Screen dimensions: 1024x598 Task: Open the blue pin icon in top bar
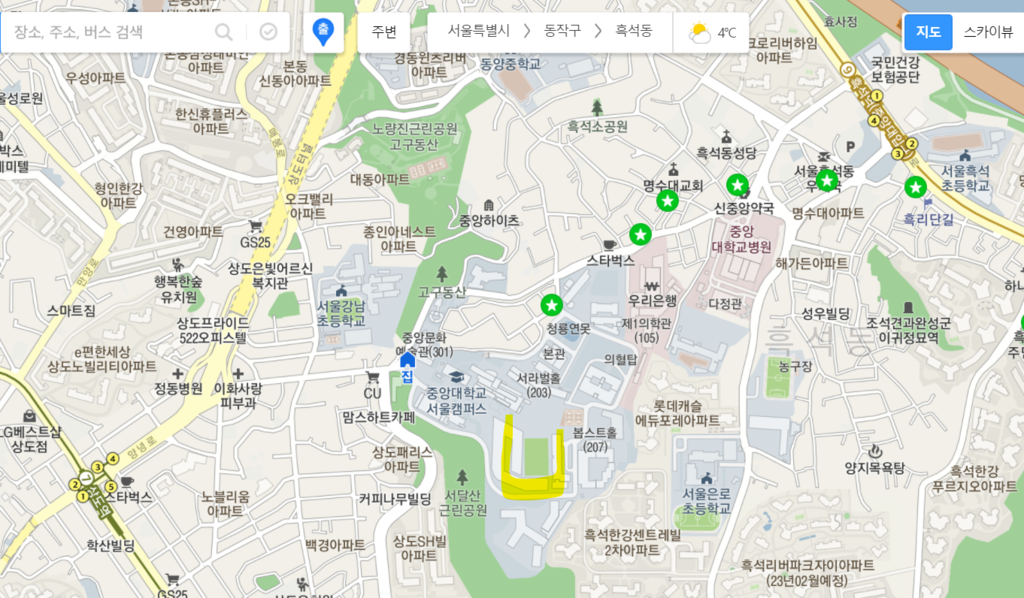(x=324, y=32)
